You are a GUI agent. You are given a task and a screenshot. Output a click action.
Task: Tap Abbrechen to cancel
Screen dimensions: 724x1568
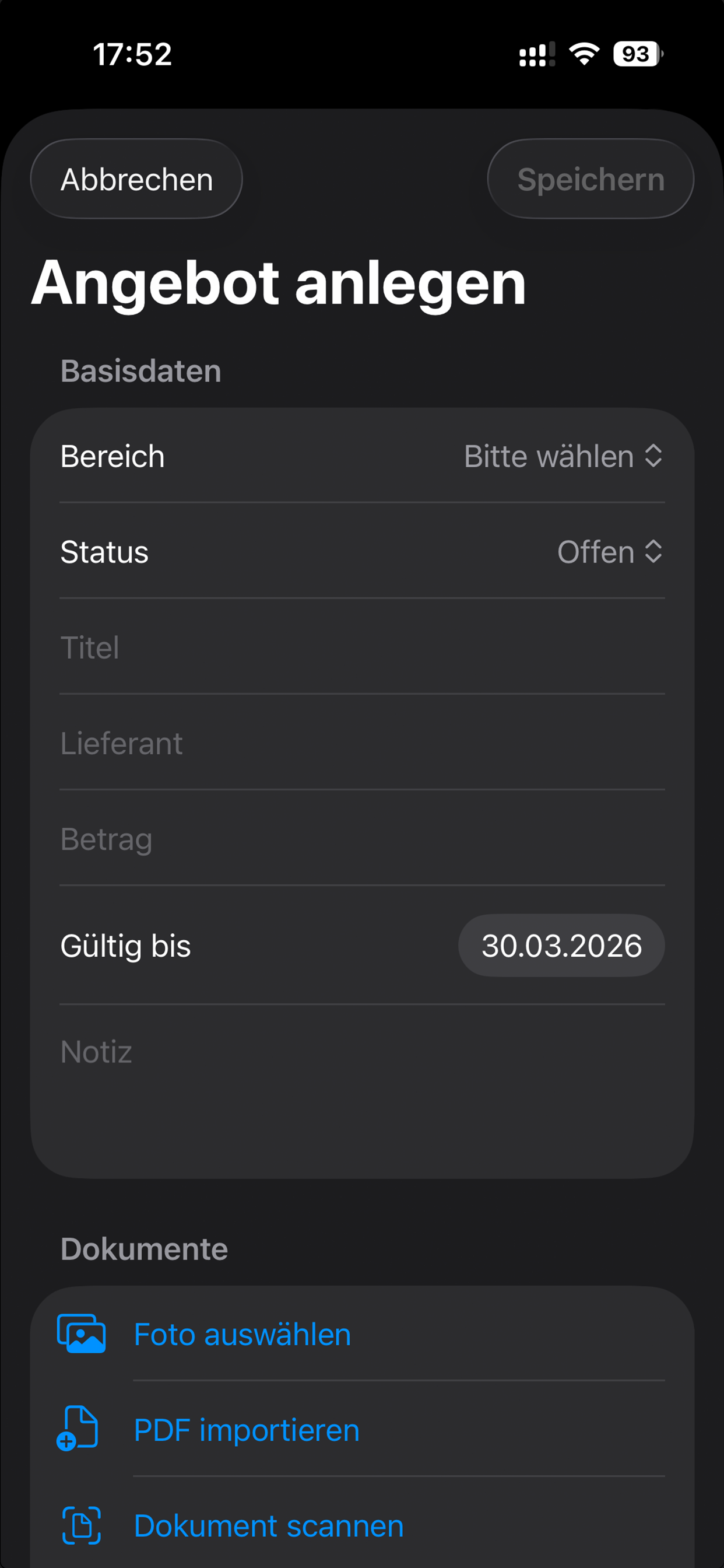[x=136, y=178]
